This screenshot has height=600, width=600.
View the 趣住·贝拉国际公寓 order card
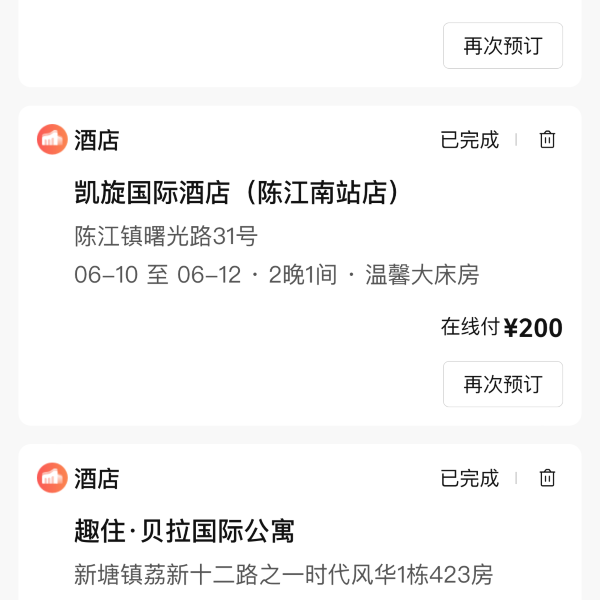185,531
